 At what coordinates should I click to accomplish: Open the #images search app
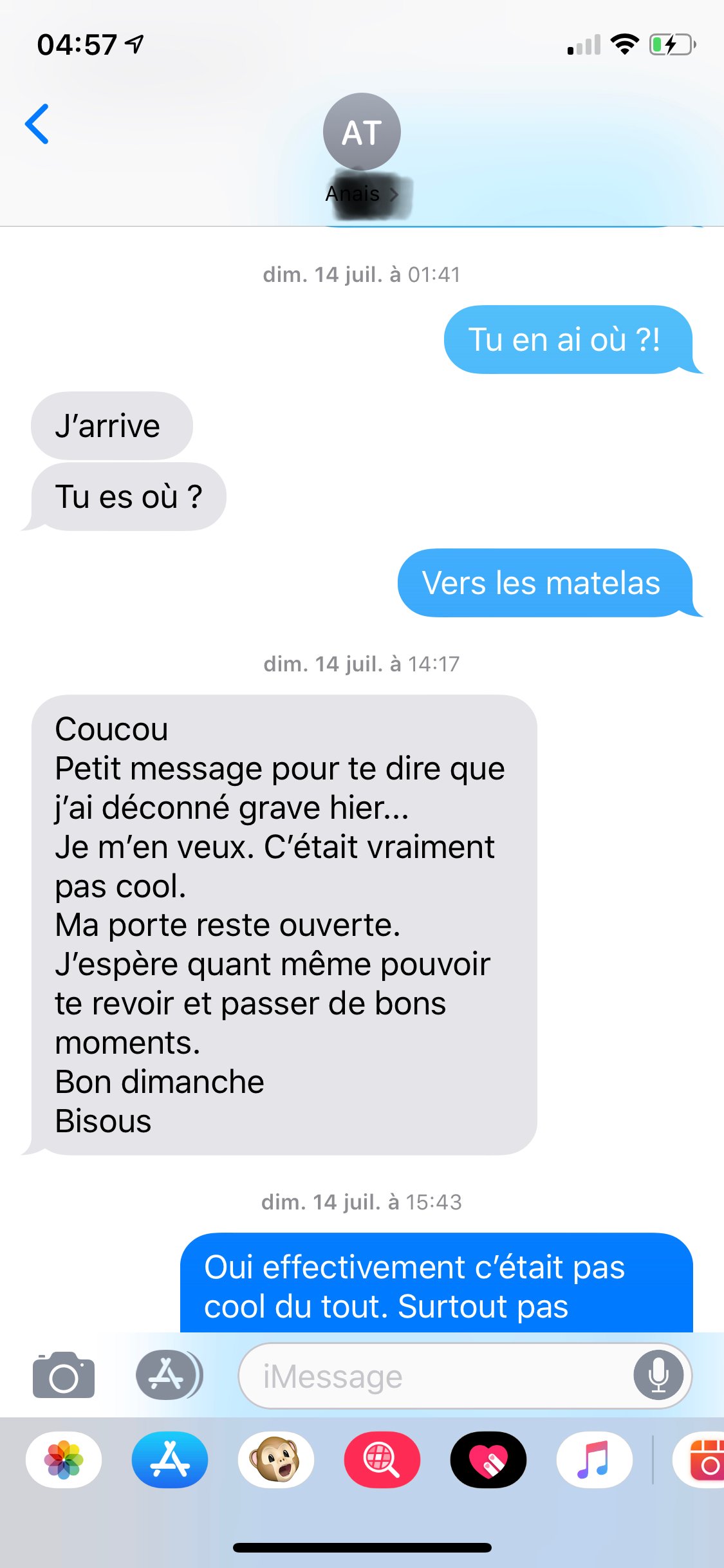tap(382, 1460)
